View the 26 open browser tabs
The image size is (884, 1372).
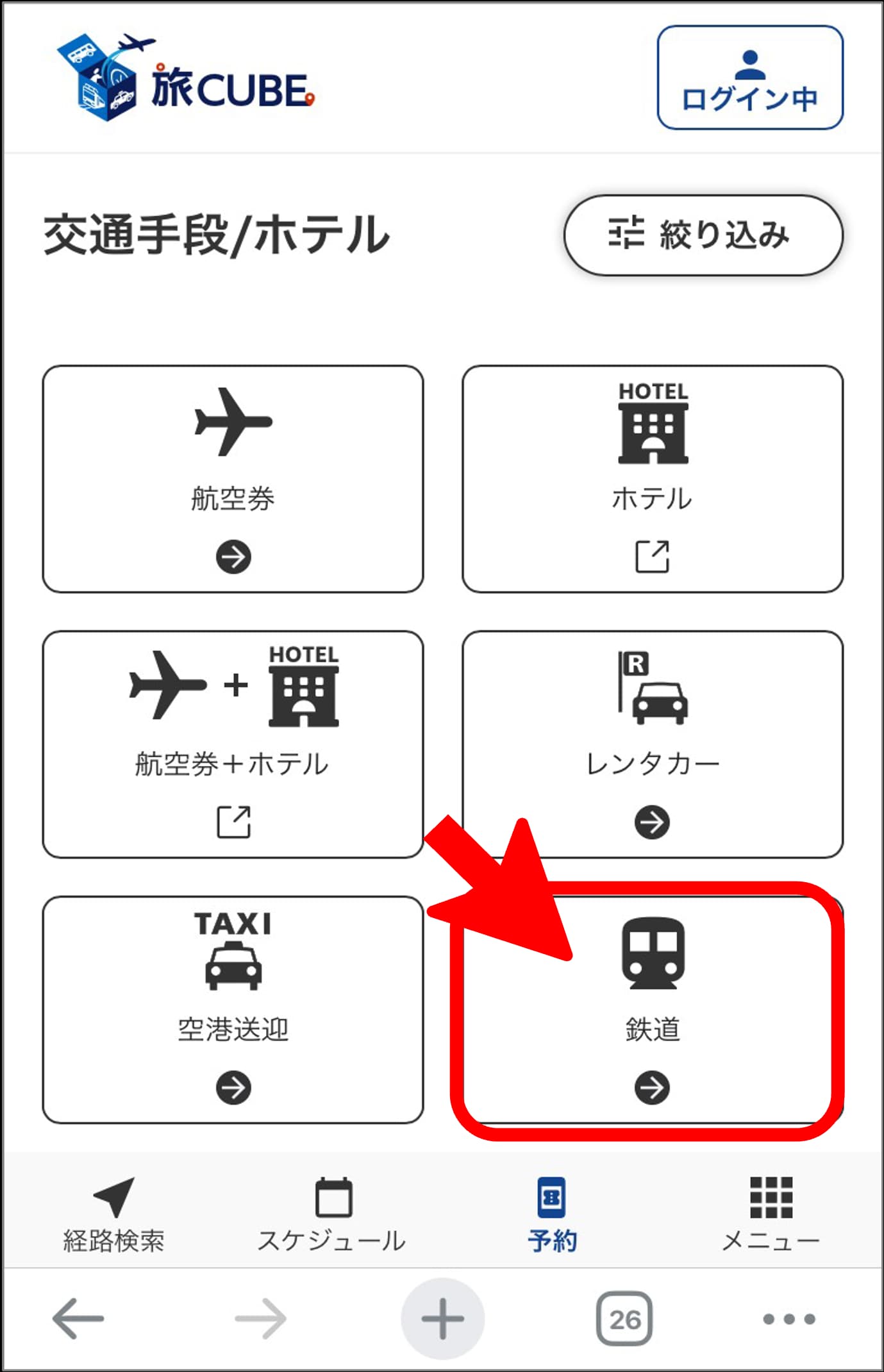[624, 1318]
